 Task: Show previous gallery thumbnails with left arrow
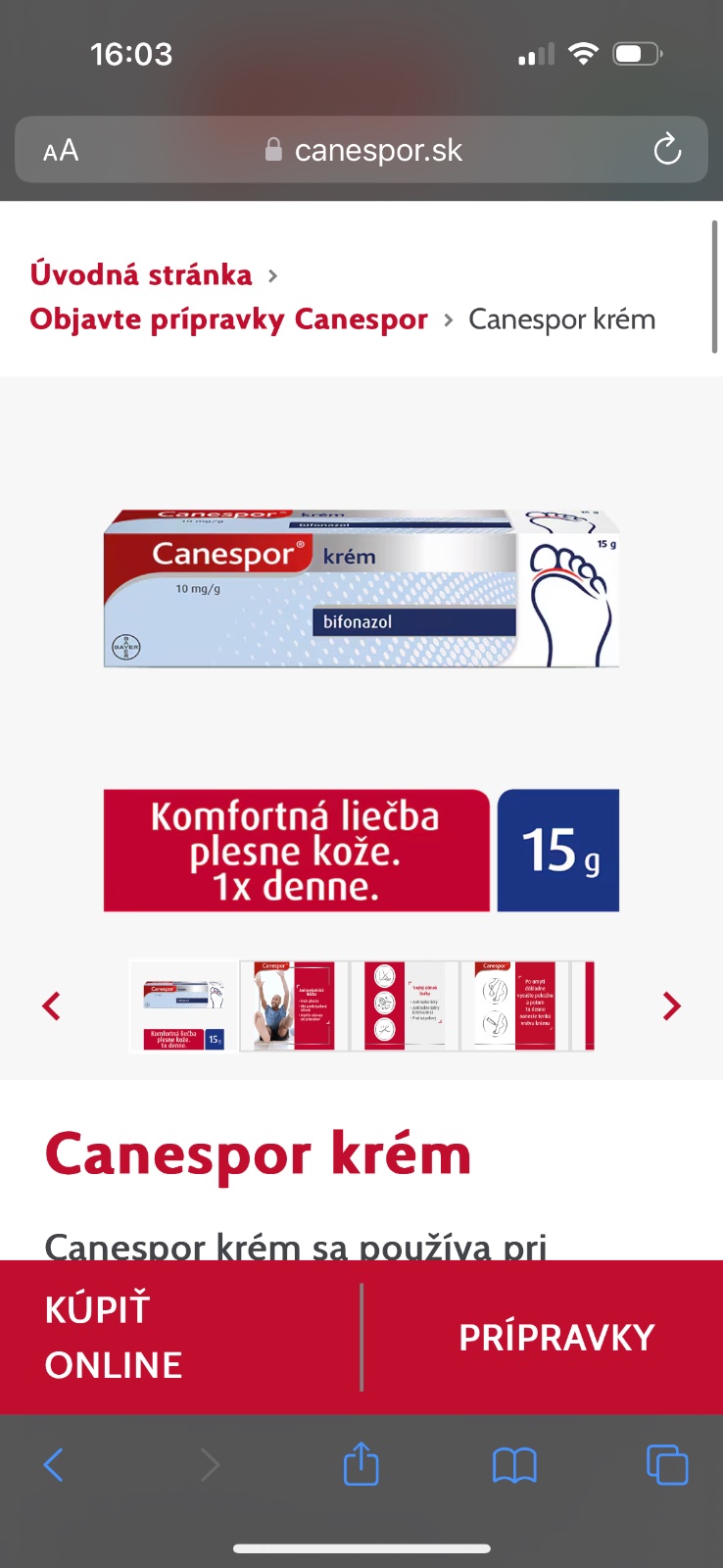click(x=52, y=1005)
